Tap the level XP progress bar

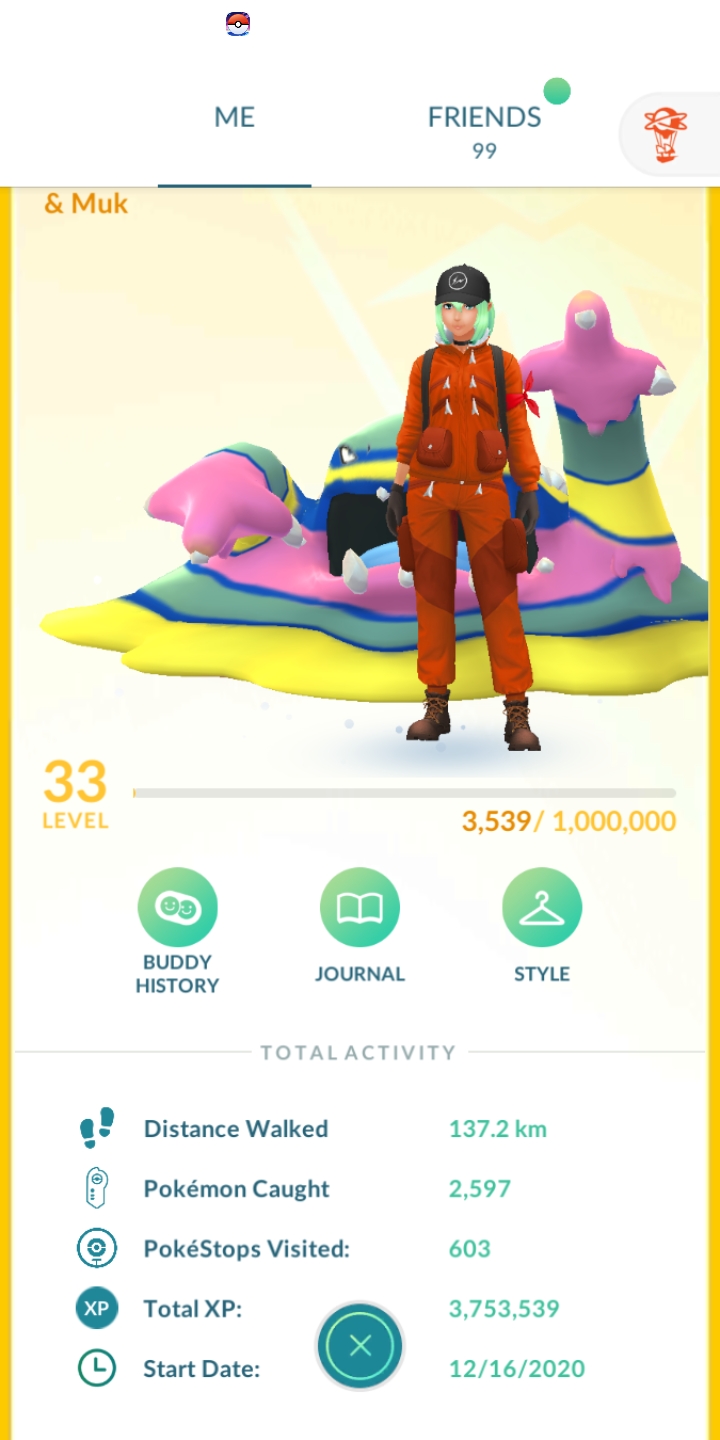(x=405, y=792)
